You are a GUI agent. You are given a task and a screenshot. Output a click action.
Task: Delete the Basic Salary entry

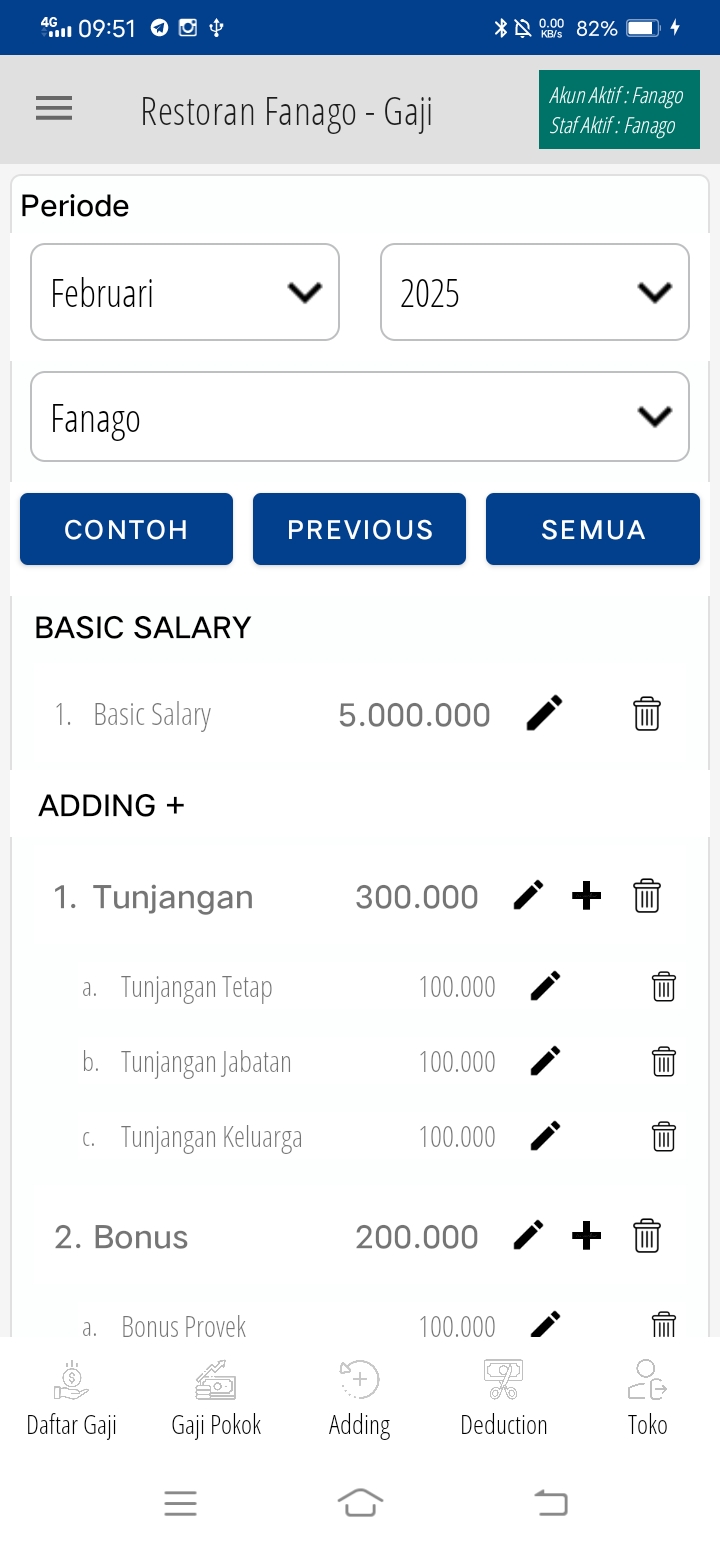pos(647,714)
